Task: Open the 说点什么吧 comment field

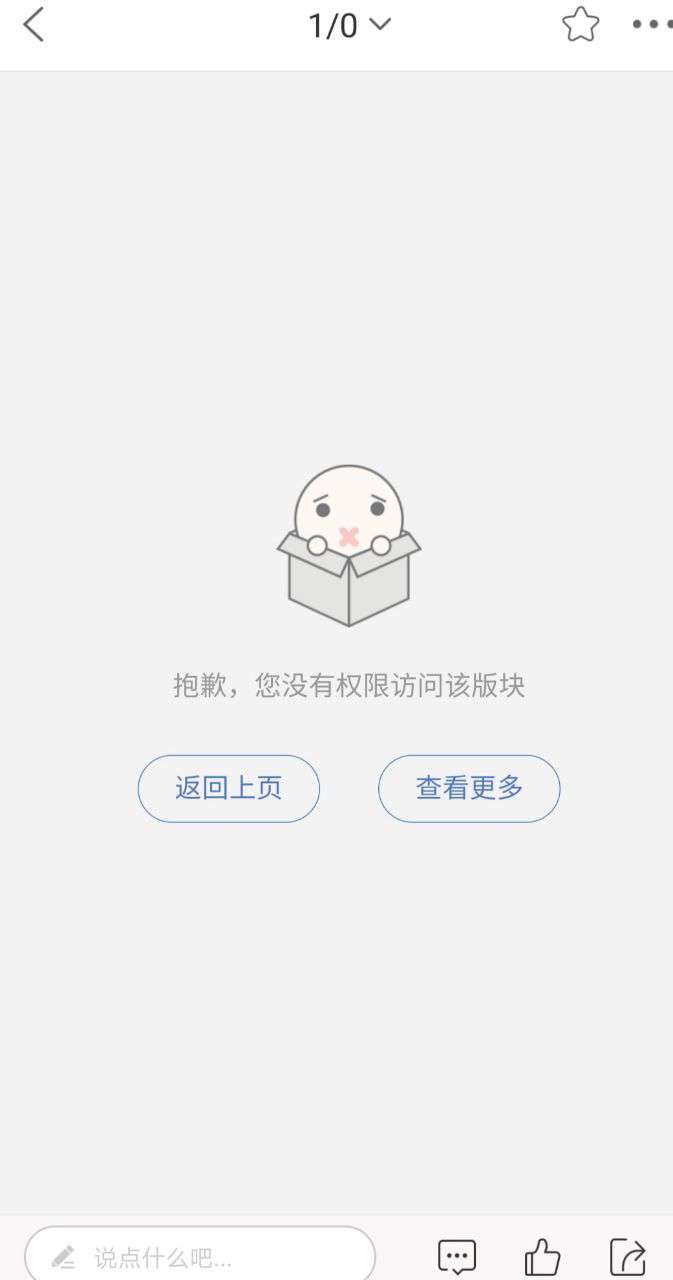Action: 200,1256
